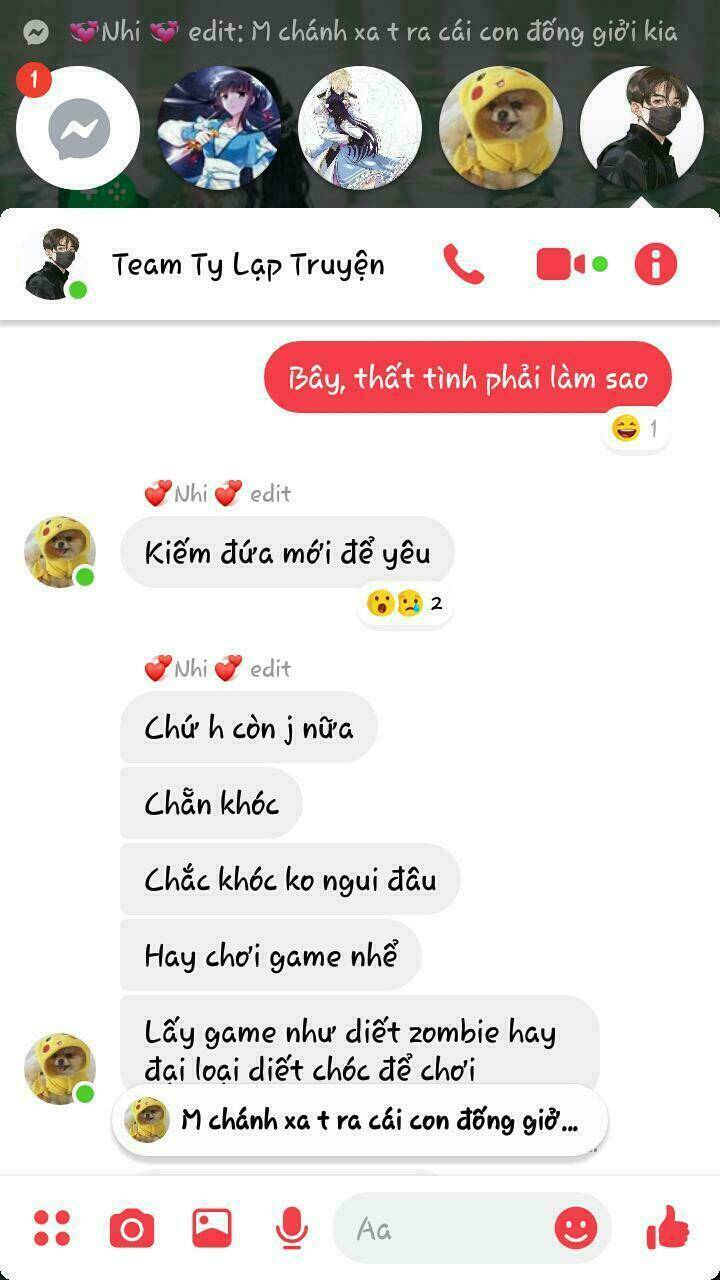Record a voice message with the microphone
Viewport: 720px width, 1280px height.
tap(291, 1228)
